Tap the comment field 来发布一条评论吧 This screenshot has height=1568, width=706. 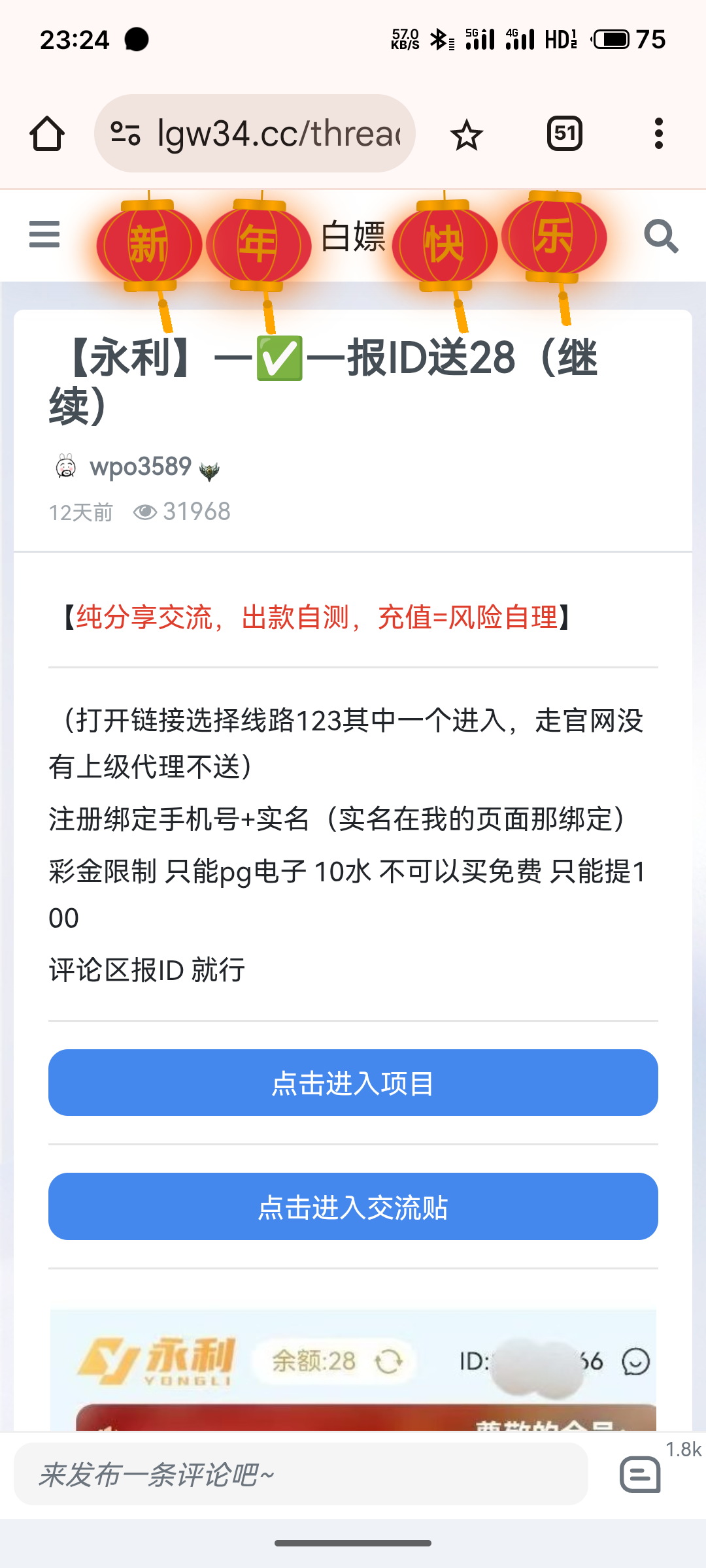tap(301, 1474)
